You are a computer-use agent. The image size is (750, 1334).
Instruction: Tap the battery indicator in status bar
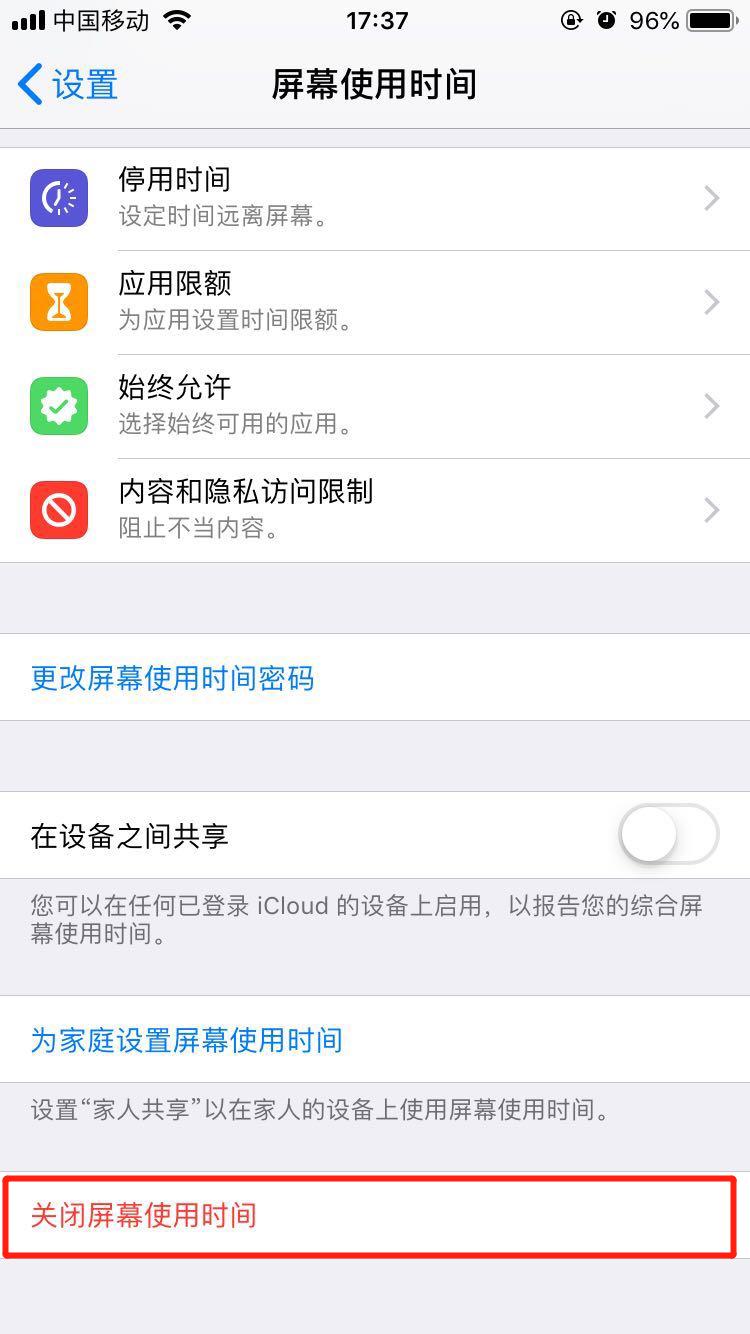[712, 19]
